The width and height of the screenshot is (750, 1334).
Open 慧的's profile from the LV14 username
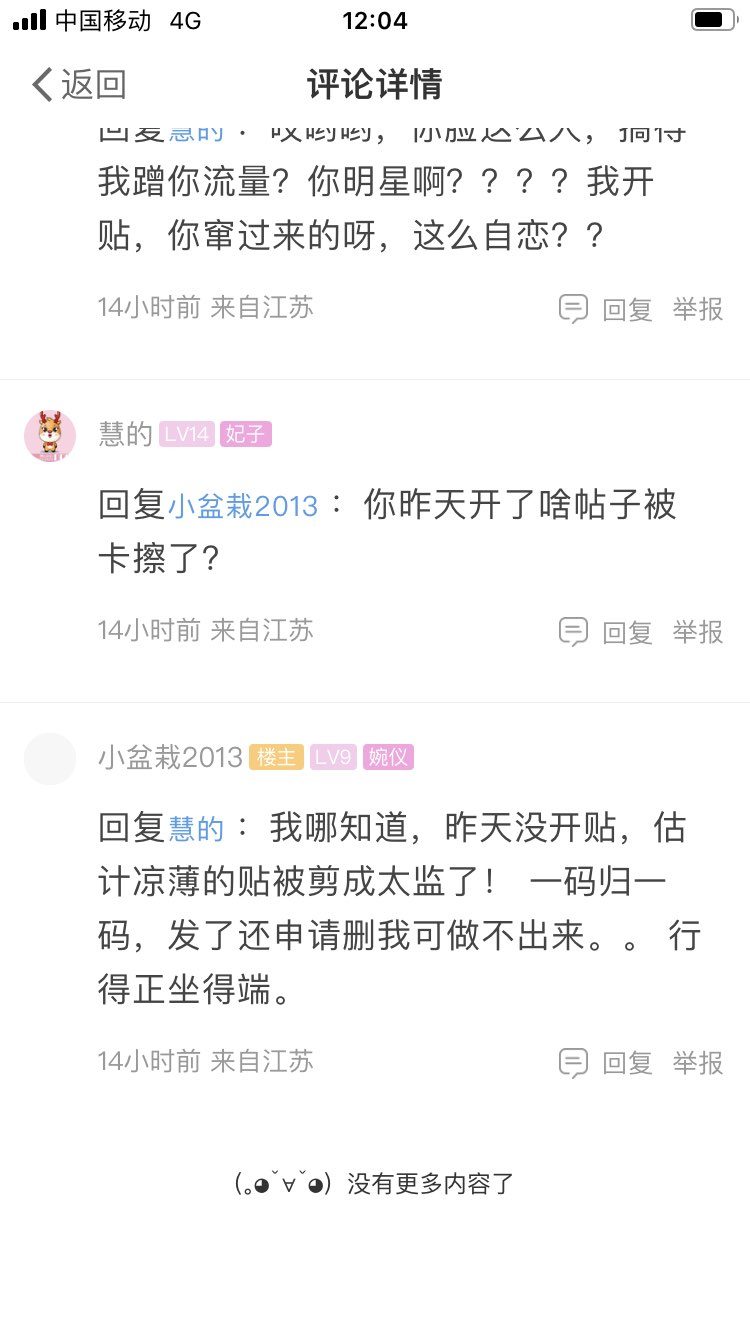tap(125, 434)
